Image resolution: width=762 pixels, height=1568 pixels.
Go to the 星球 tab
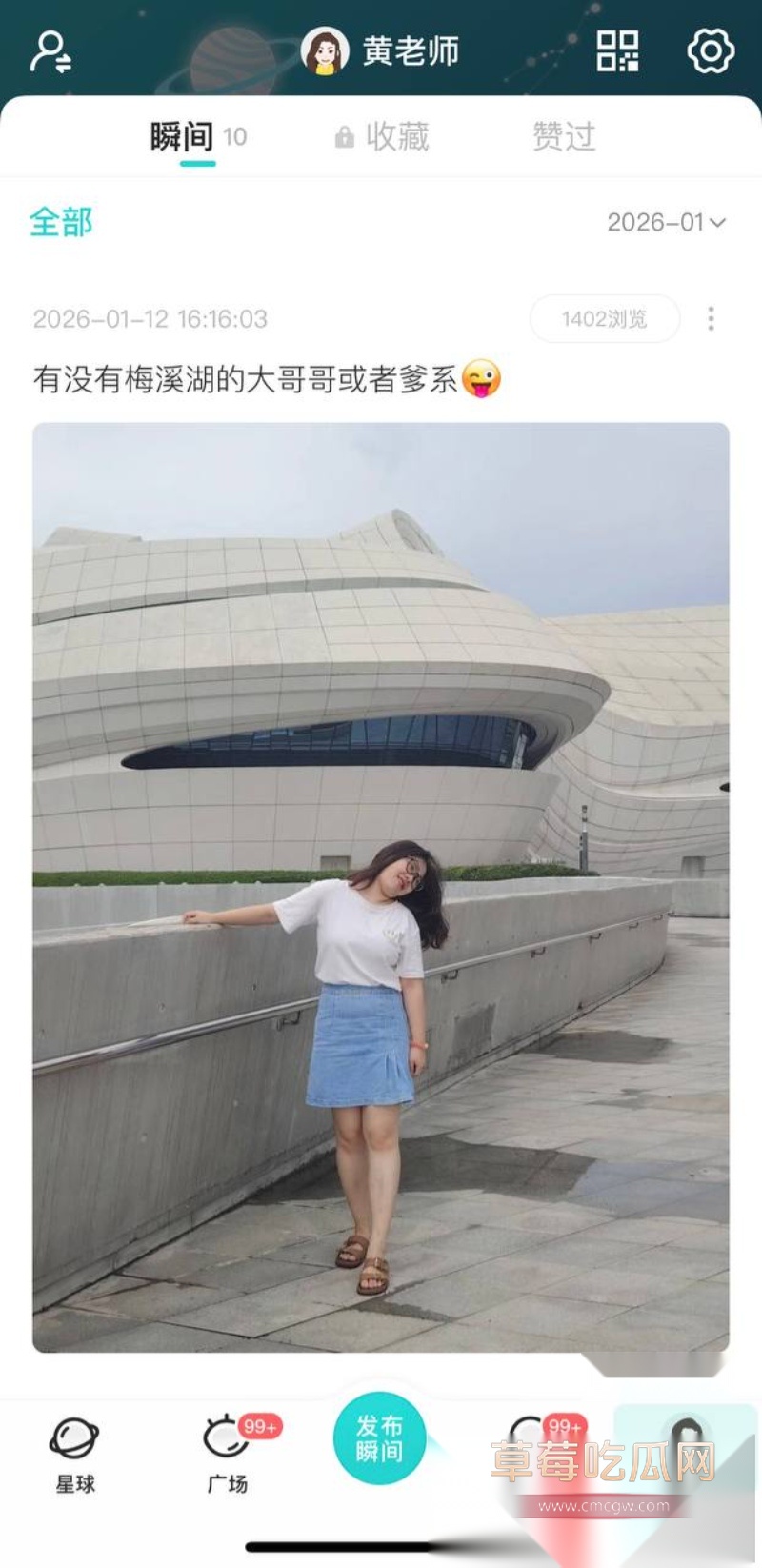(x=75, y=1452)
